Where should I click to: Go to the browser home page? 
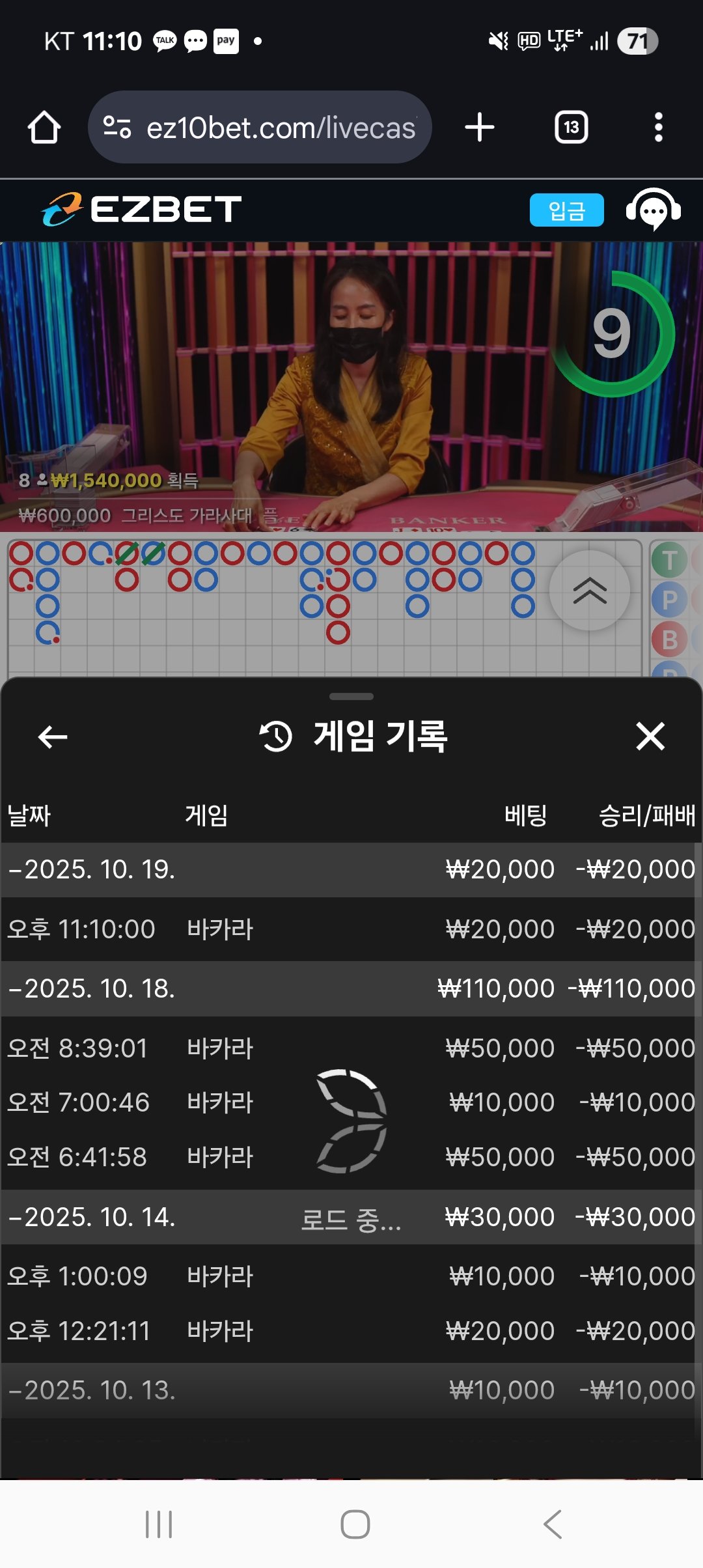pyautogui.click(x=44, y=127)
